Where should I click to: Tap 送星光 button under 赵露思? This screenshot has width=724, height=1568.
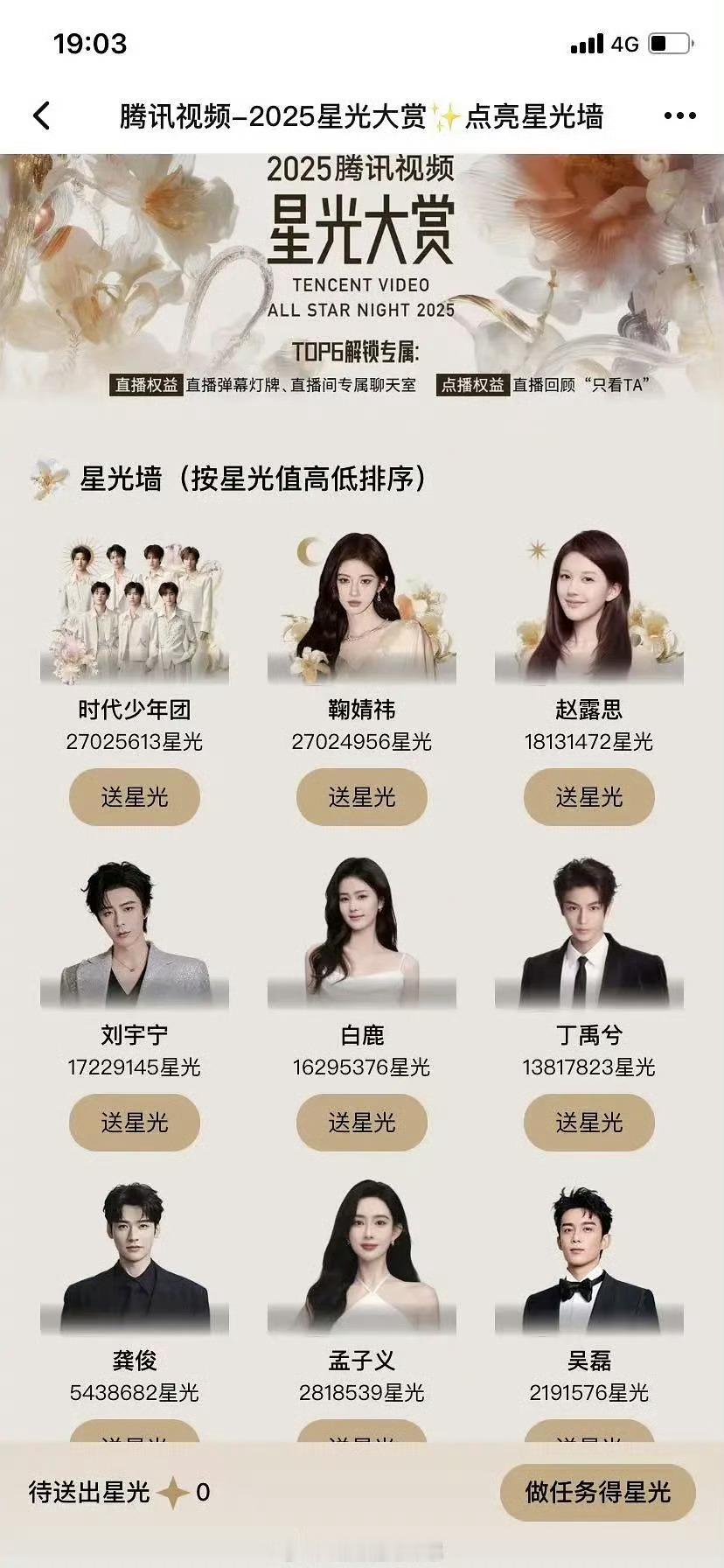[x=588, y=797]
